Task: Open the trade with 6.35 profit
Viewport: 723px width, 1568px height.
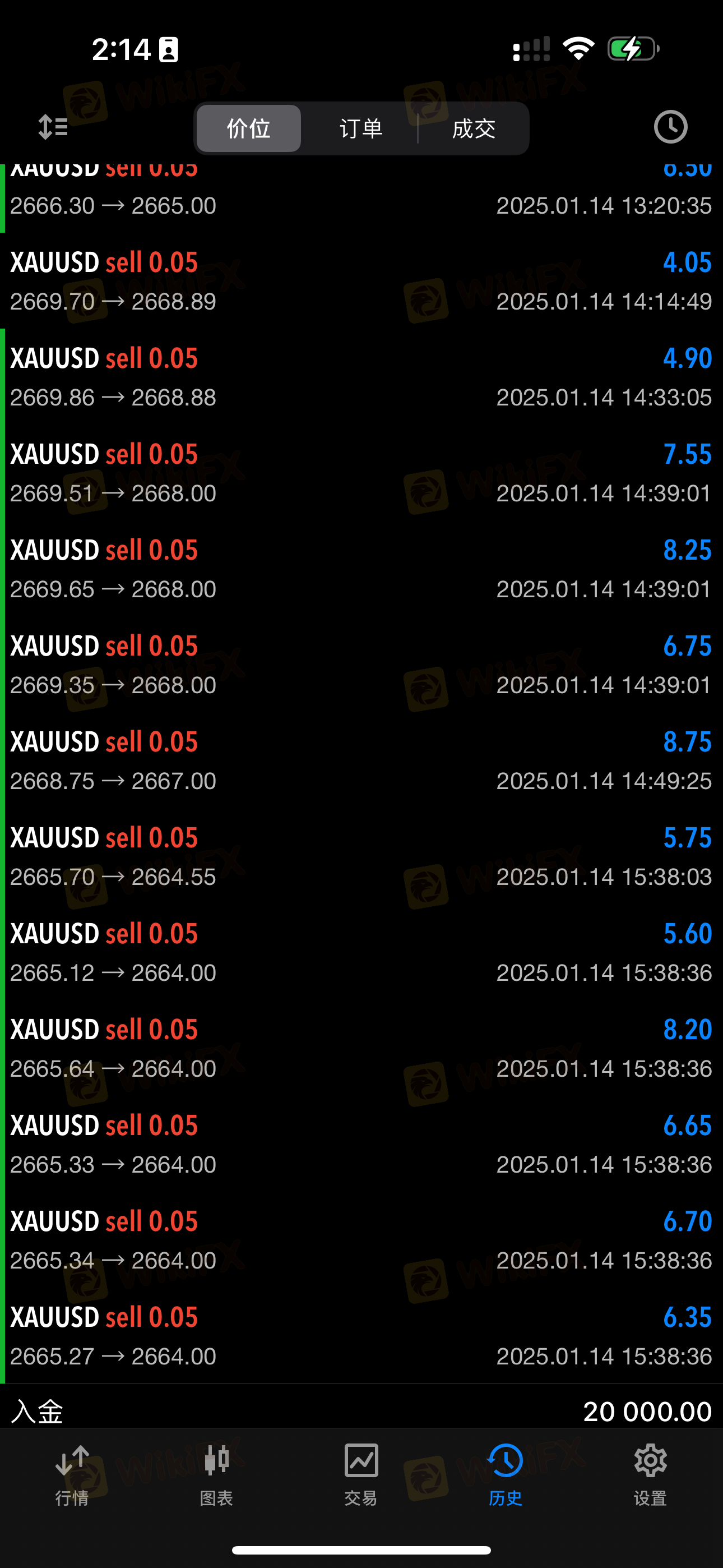Action: pos(361,1335)
